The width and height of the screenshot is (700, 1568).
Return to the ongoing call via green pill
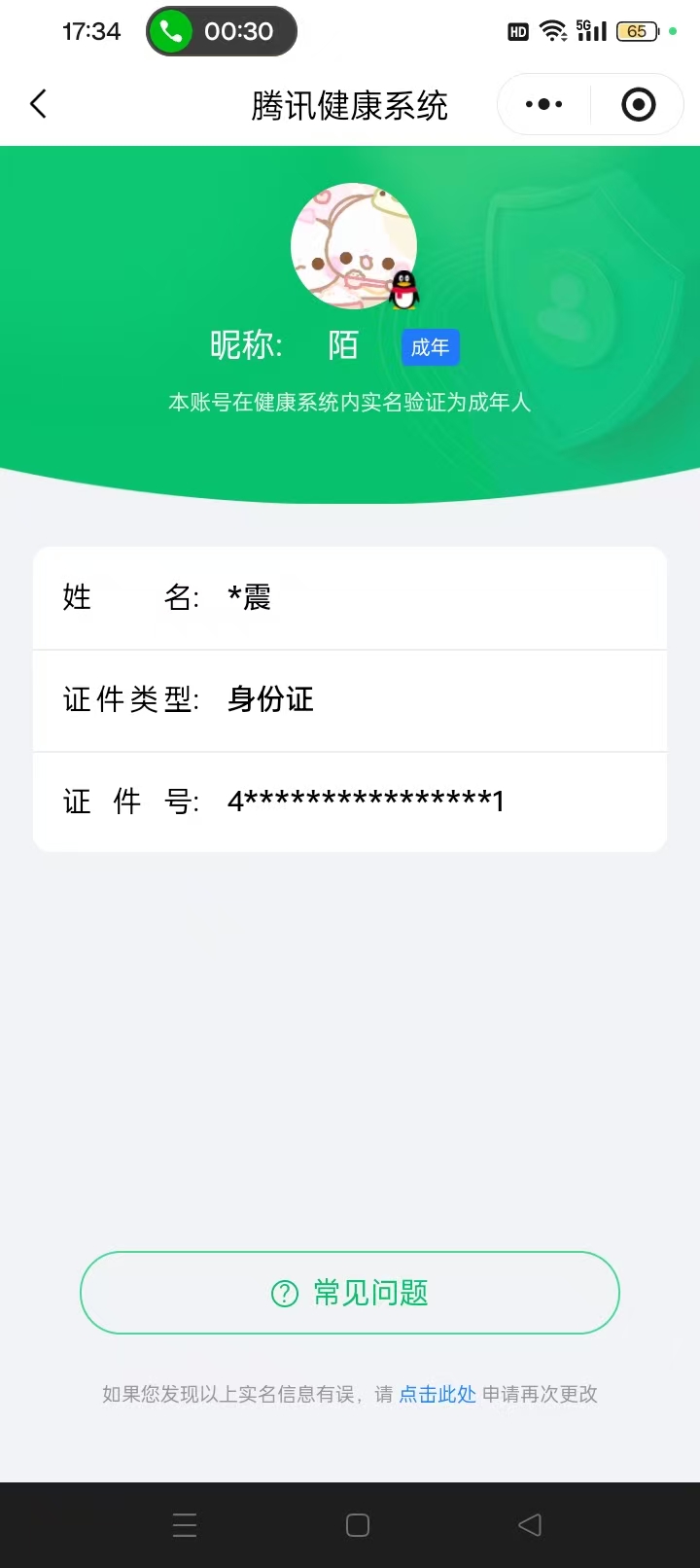point(222,31)
